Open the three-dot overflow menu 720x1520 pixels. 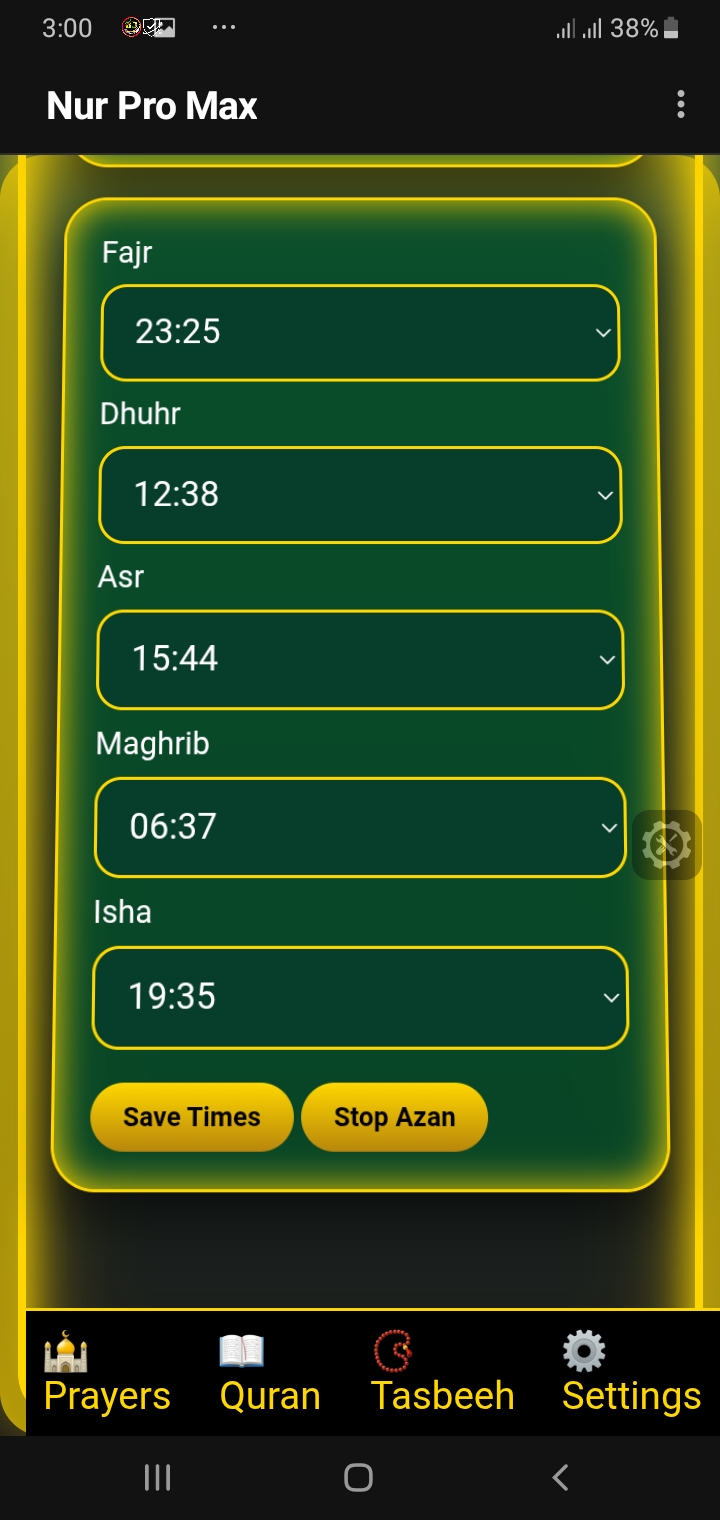pos(681,104)
